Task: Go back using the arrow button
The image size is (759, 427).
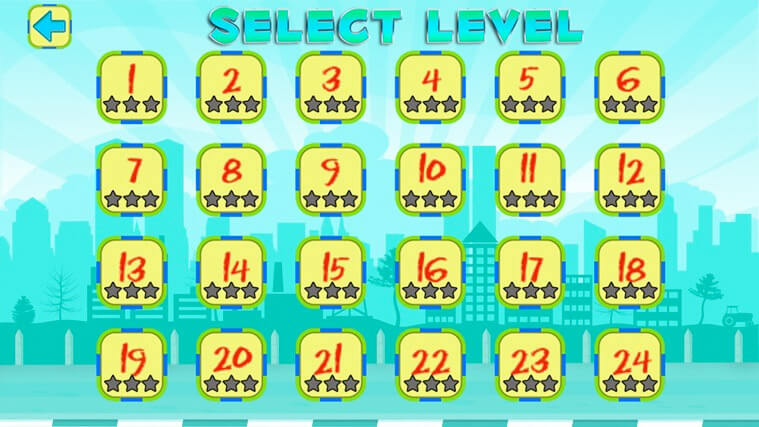Action: tap(48, 27)
